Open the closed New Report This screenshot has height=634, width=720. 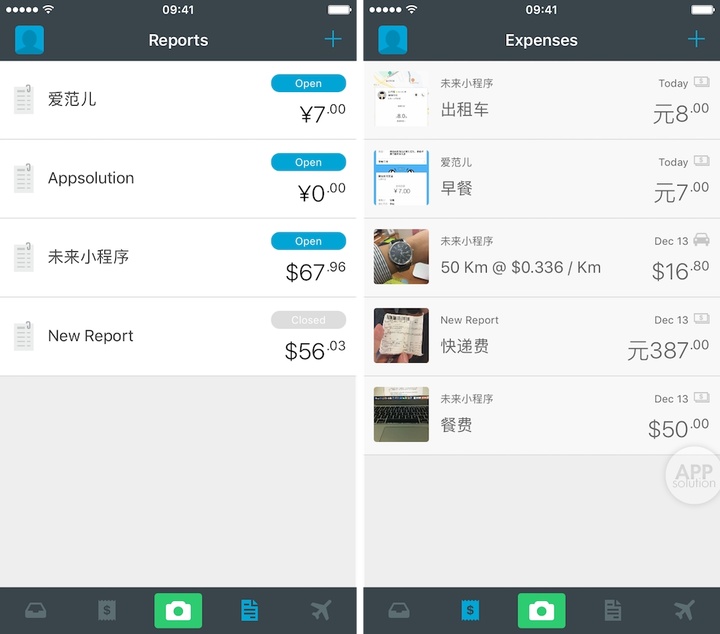(178, 336)
